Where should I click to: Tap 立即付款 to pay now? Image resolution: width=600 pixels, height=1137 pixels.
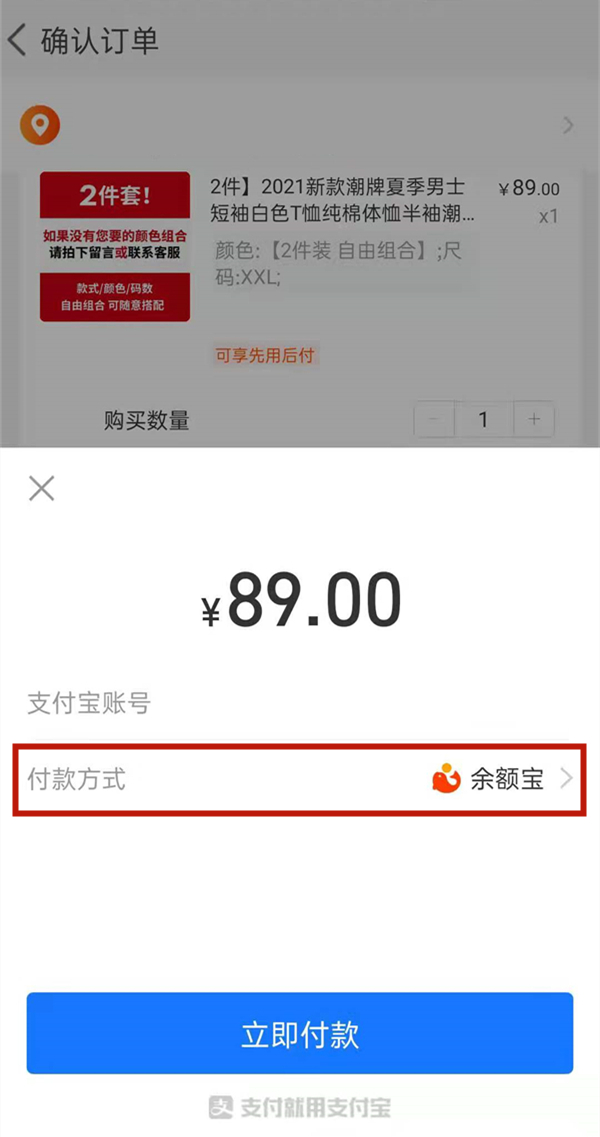pyautogui.click(x=299, y=1034)
